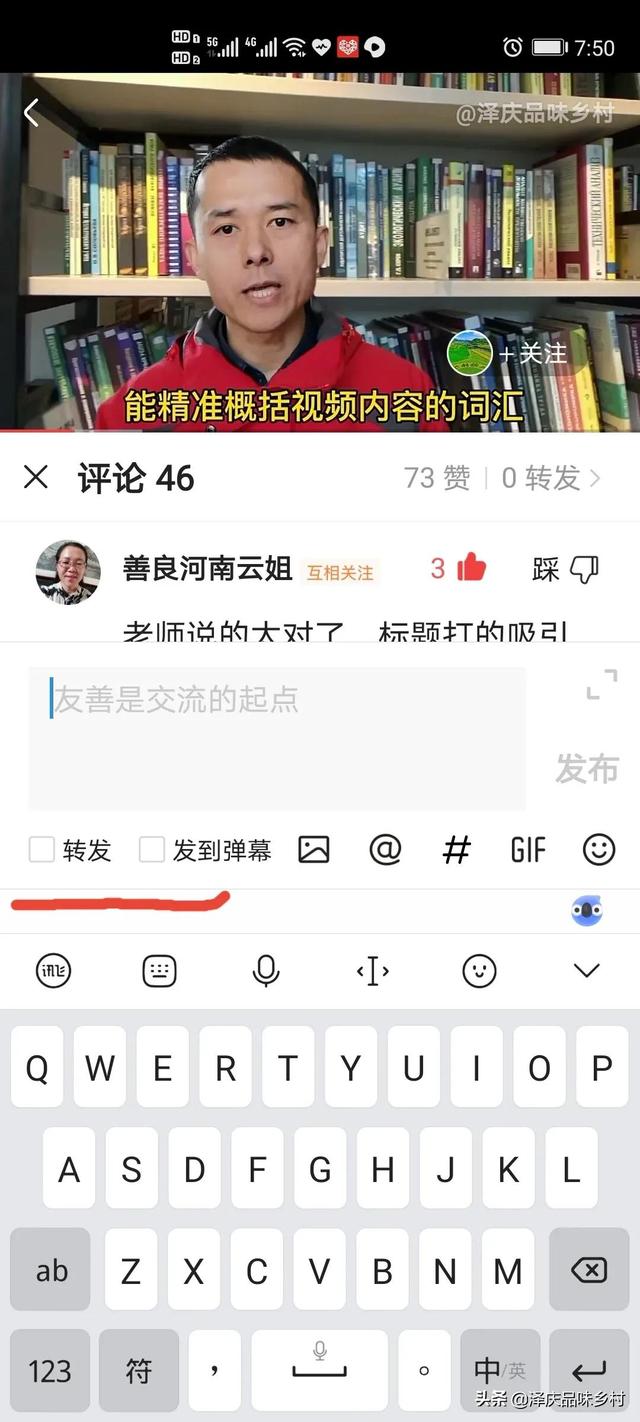Dislike 善良河南云姐's comment with 踩
This screenshot has height=1422, width=640.
(582, 570)
